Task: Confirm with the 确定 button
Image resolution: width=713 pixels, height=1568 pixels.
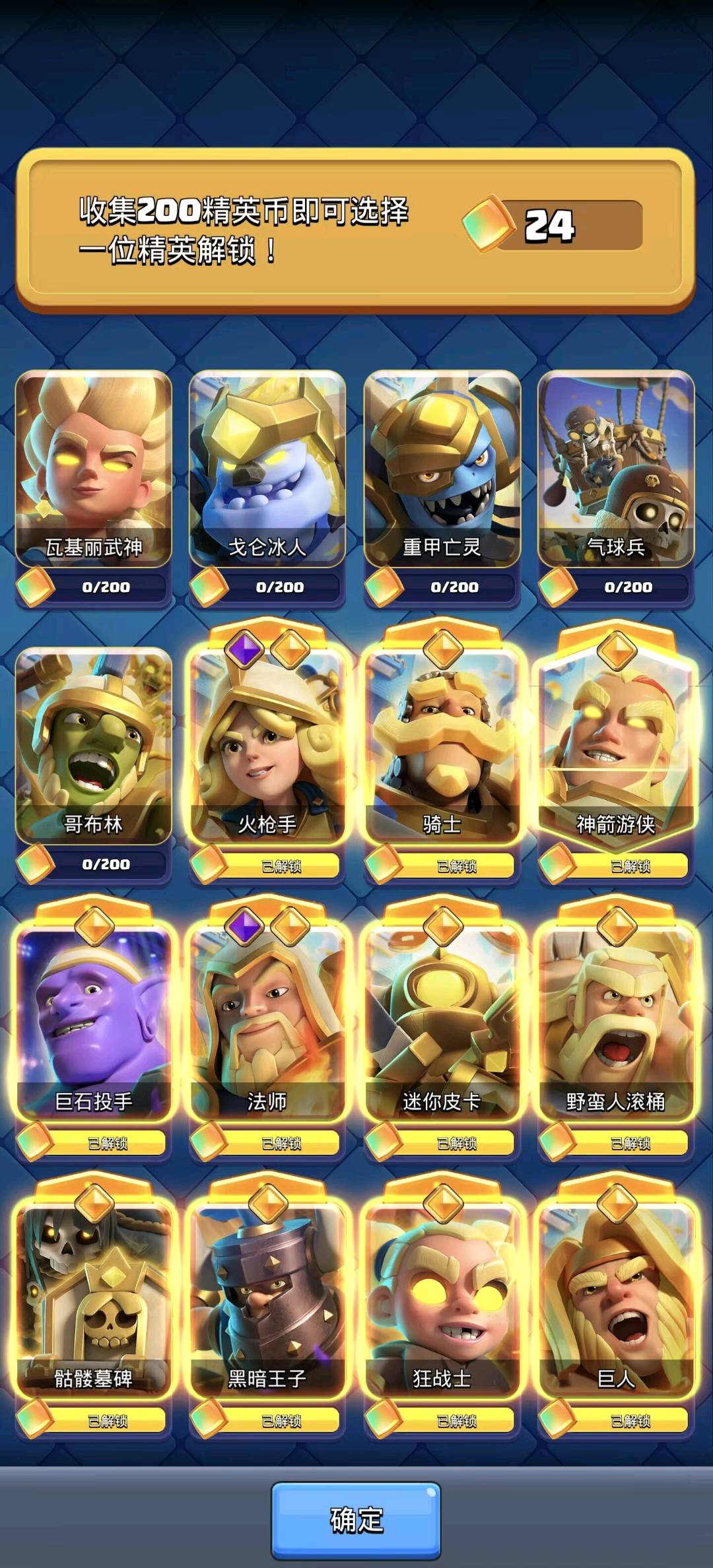Action: (356, 1520)
